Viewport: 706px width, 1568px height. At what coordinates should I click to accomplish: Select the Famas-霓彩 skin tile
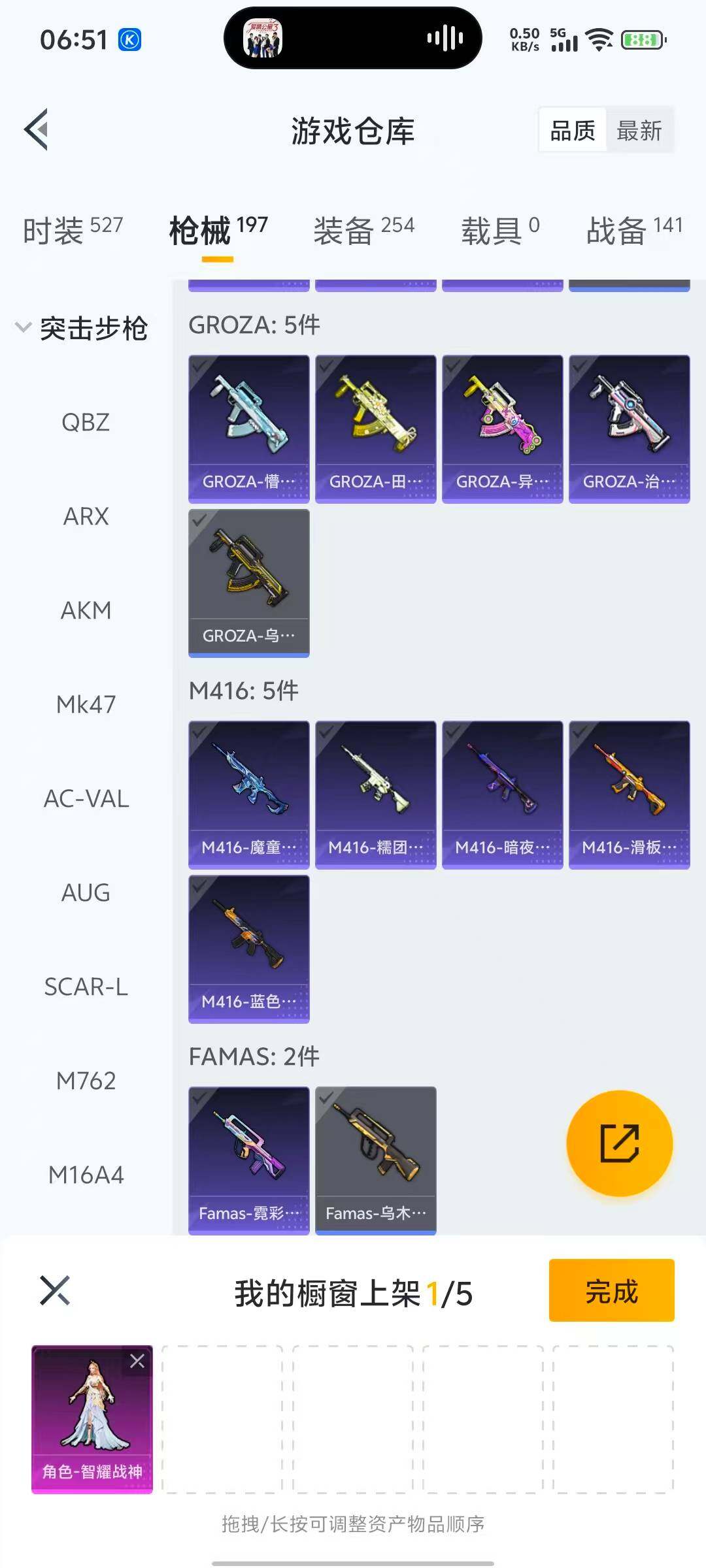(248, 1160)
